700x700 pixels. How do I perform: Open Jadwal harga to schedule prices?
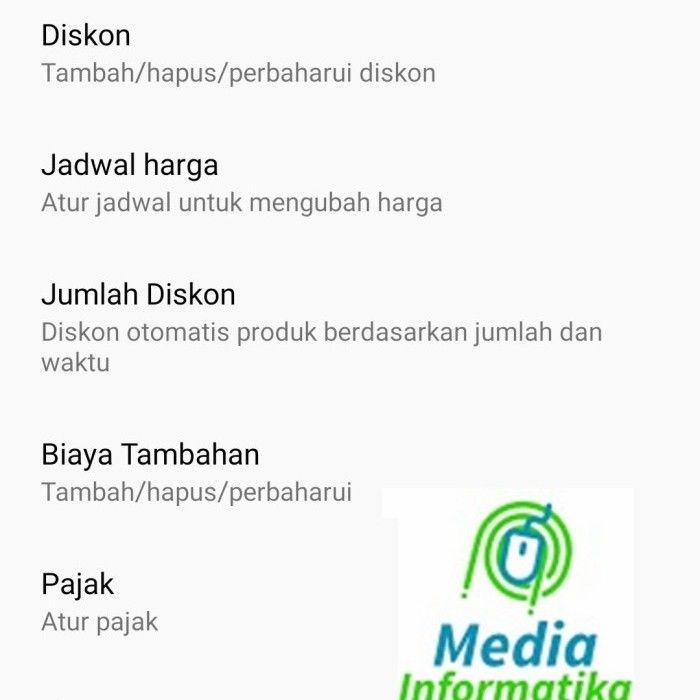pyautogui.click(x=240, y=183)
